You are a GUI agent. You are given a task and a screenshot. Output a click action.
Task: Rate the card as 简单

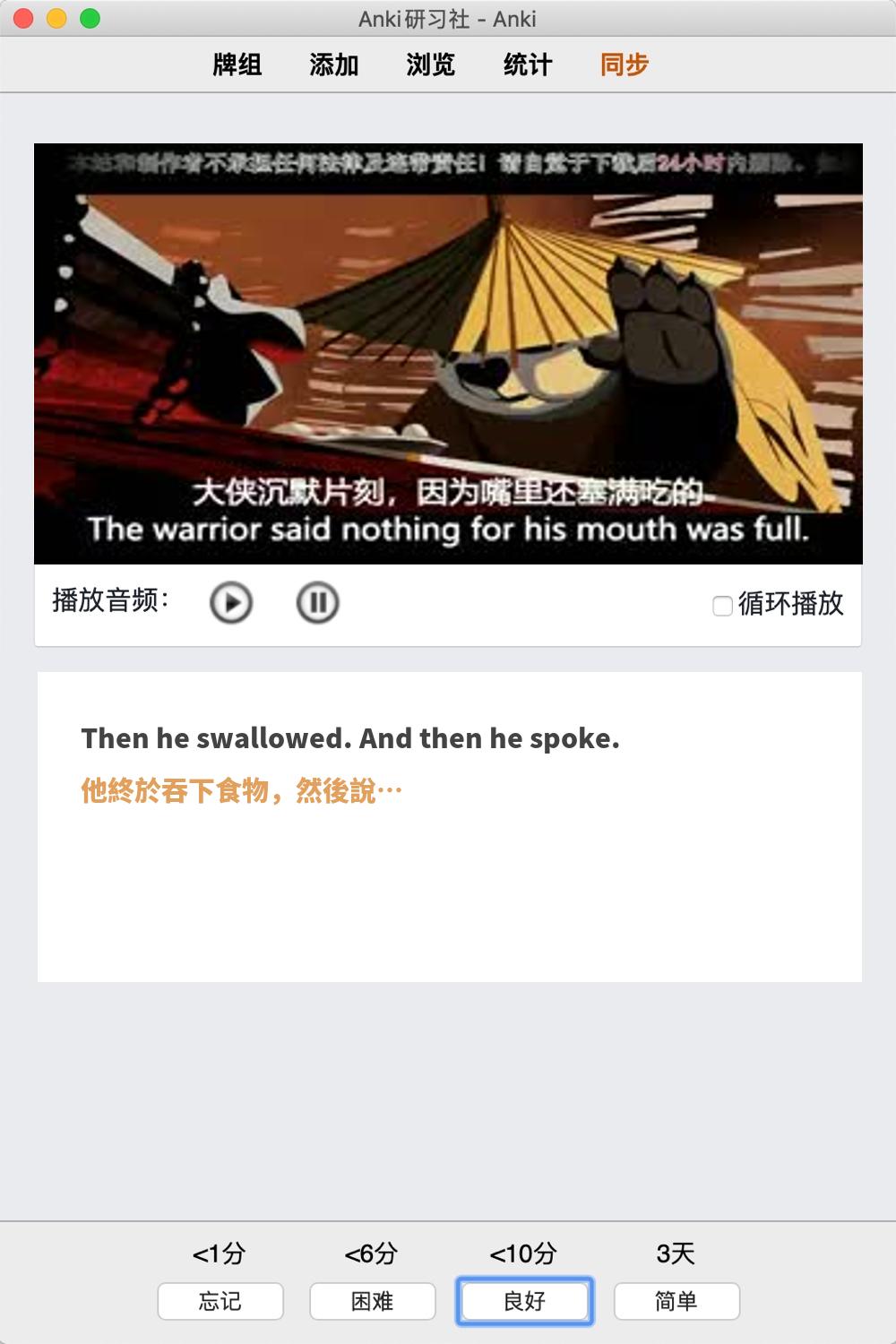point(676,1301)
